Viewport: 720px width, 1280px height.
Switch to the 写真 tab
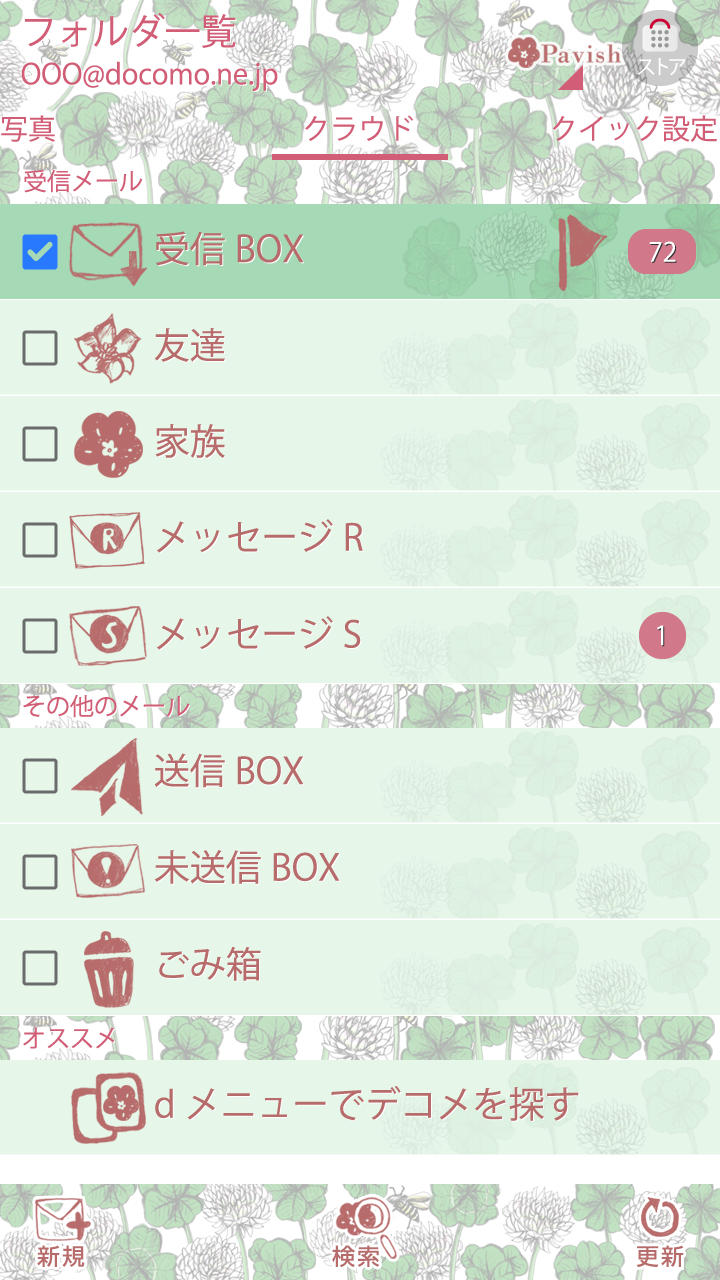coord(28,129)
